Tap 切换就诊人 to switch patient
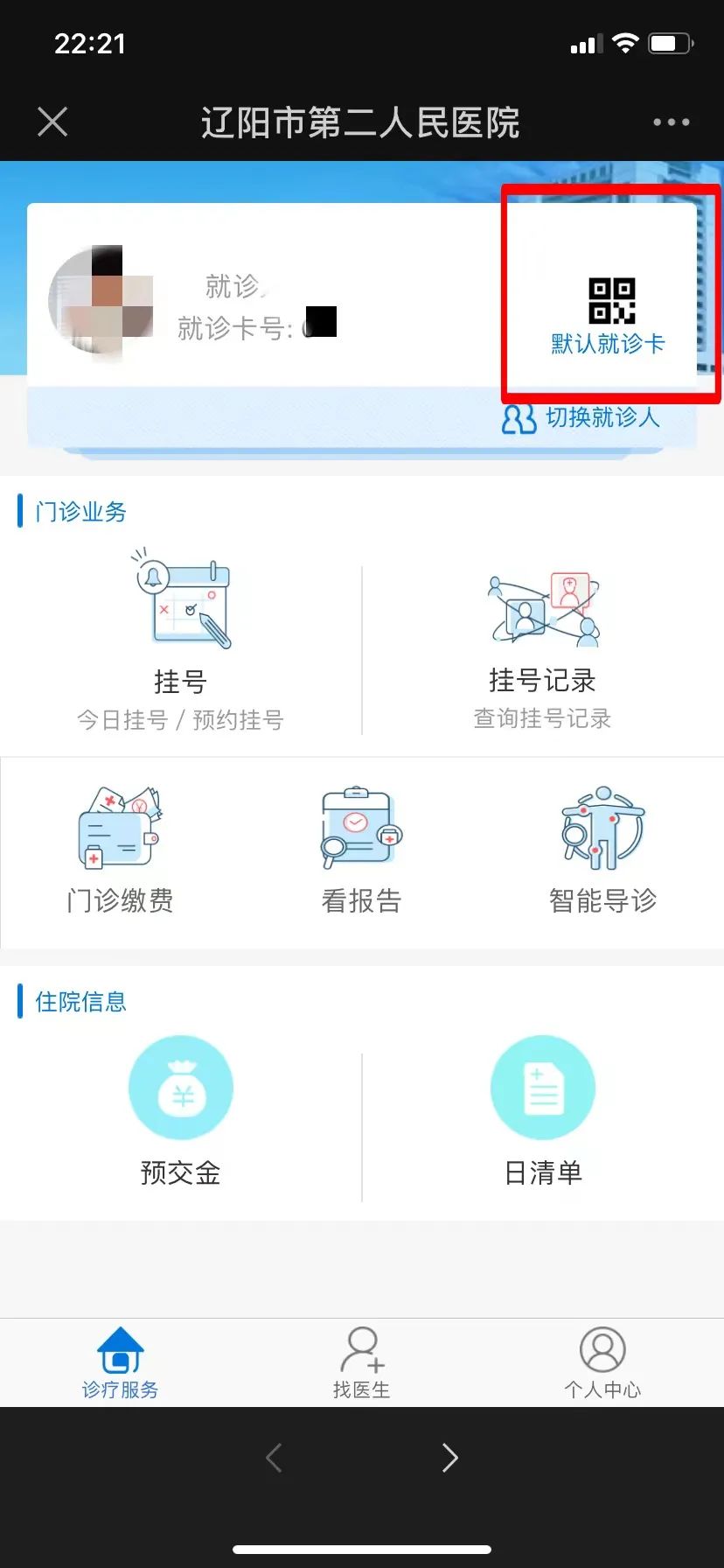 pos(581,418)
